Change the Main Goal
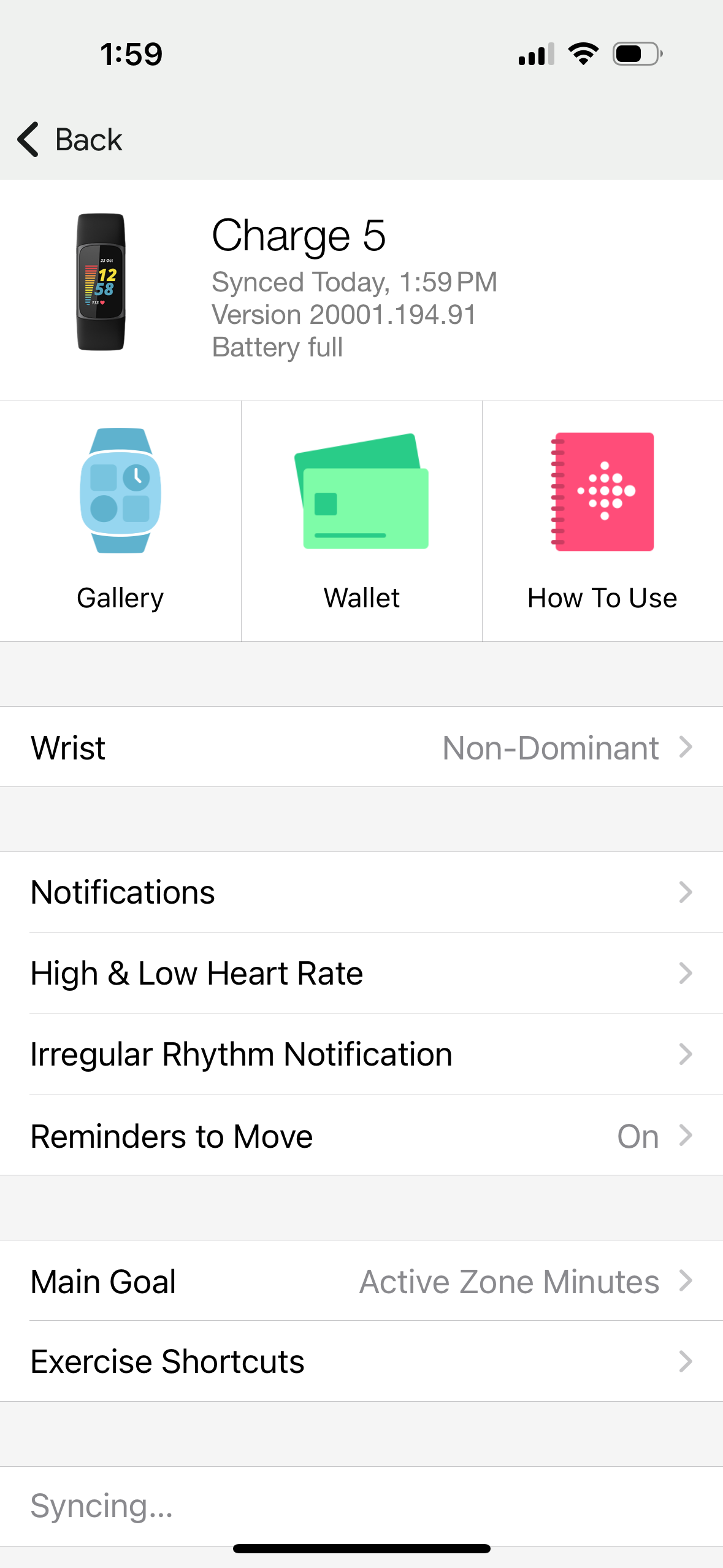723x1568 pixels. (362, 1281)
